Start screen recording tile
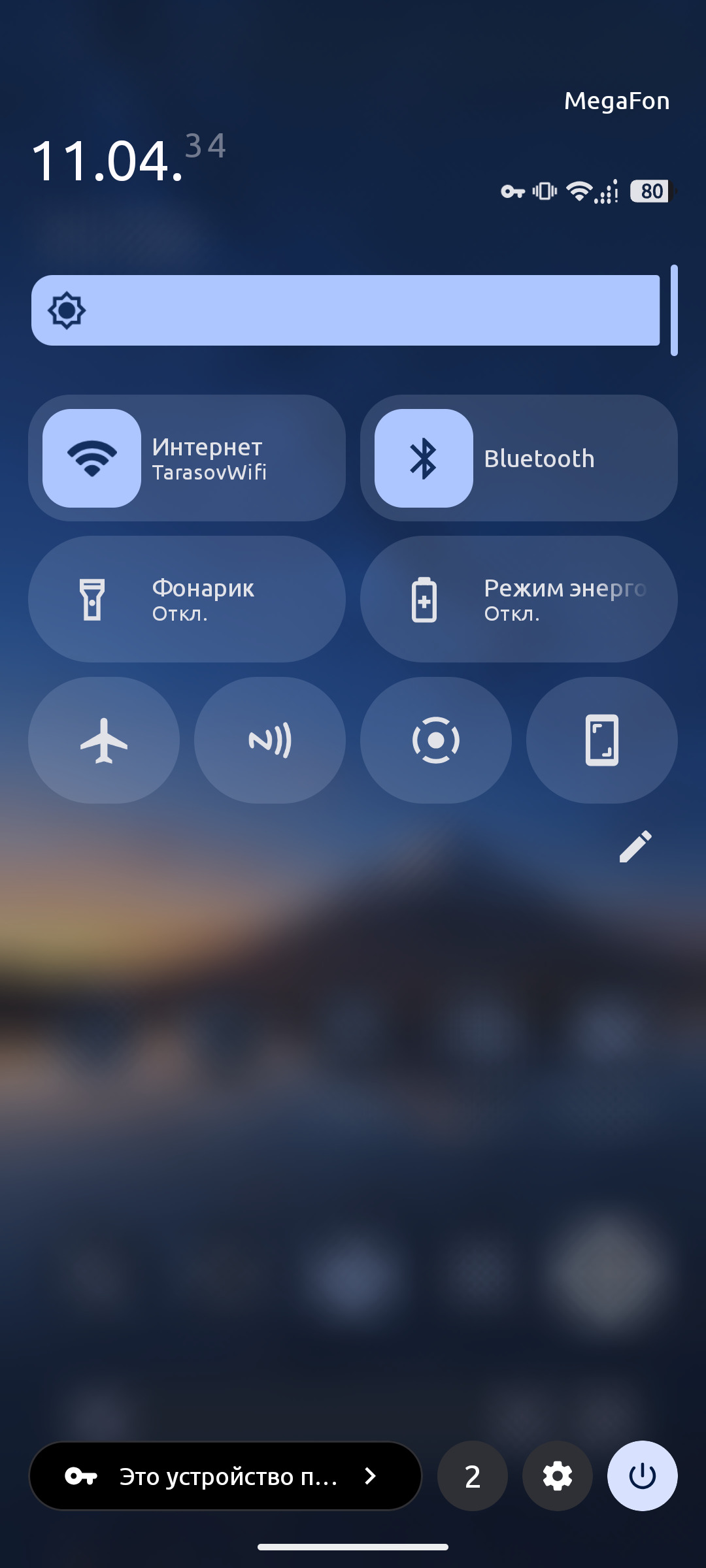The image size is (706, 1568). [x=436, y=740]
